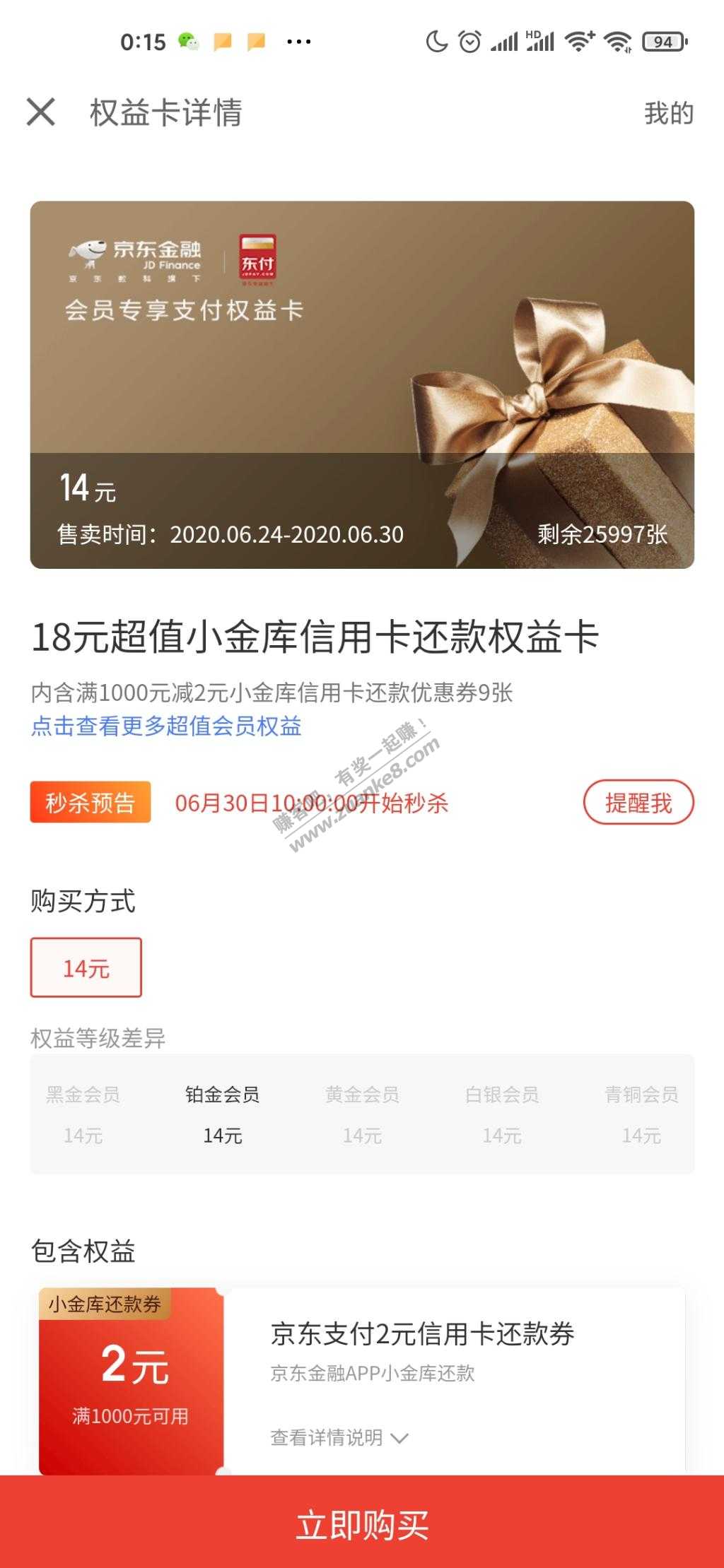Tap 立即购买 to buy the card
Image resolution: width=724 pixels, height=1568 pixels.
tap(362, 1524)
